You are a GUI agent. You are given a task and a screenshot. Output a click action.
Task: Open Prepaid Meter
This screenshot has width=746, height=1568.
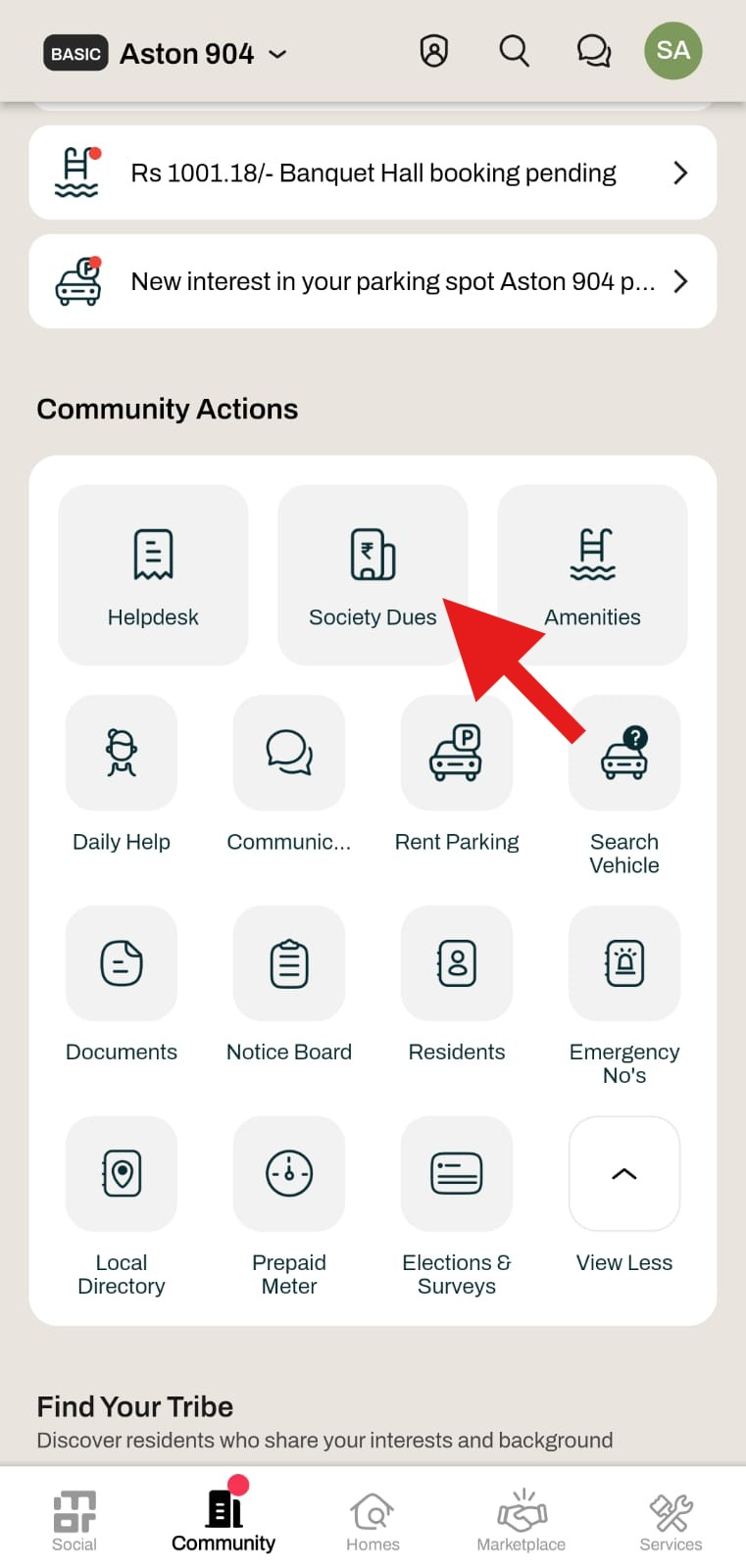(x=289, y=1207)
